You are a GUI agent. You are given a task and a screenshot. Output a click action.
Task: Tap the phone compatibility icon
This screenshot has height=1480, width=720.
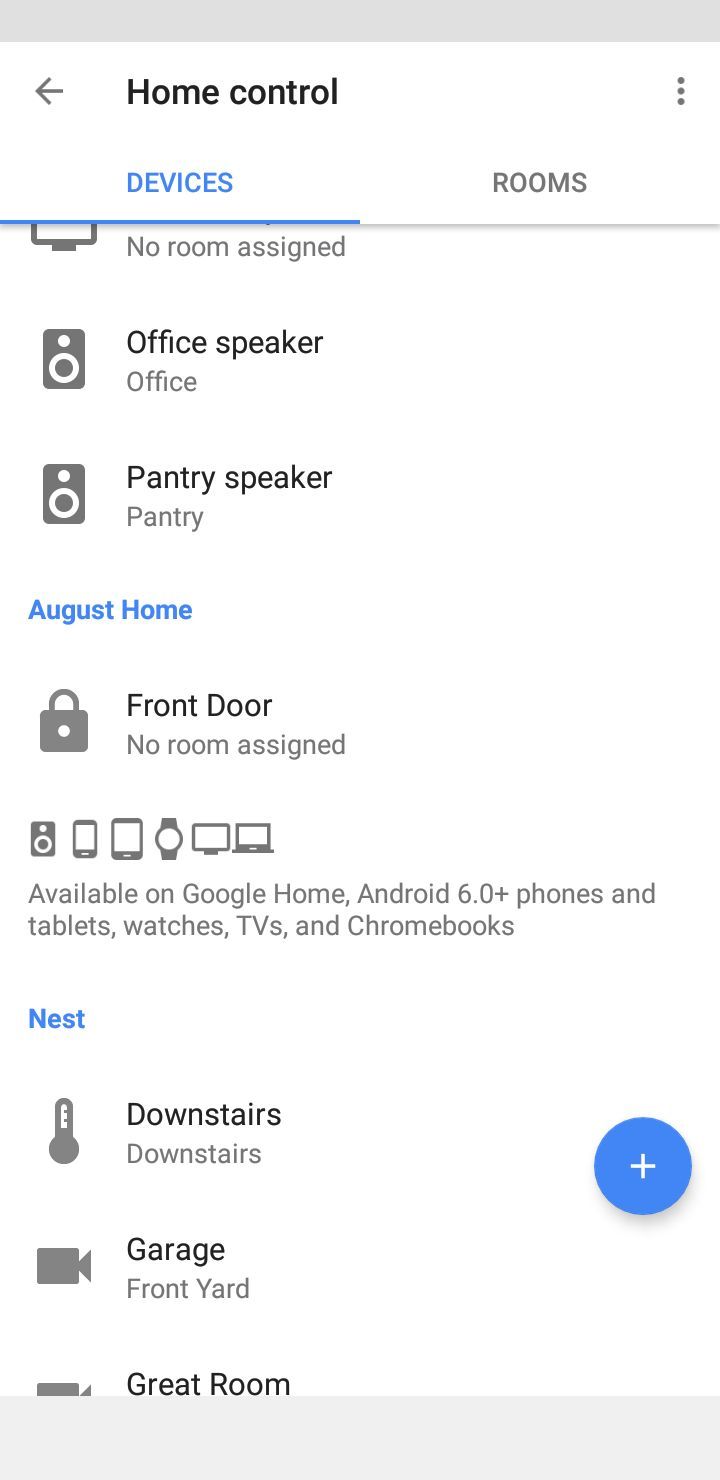click(86, 838)
